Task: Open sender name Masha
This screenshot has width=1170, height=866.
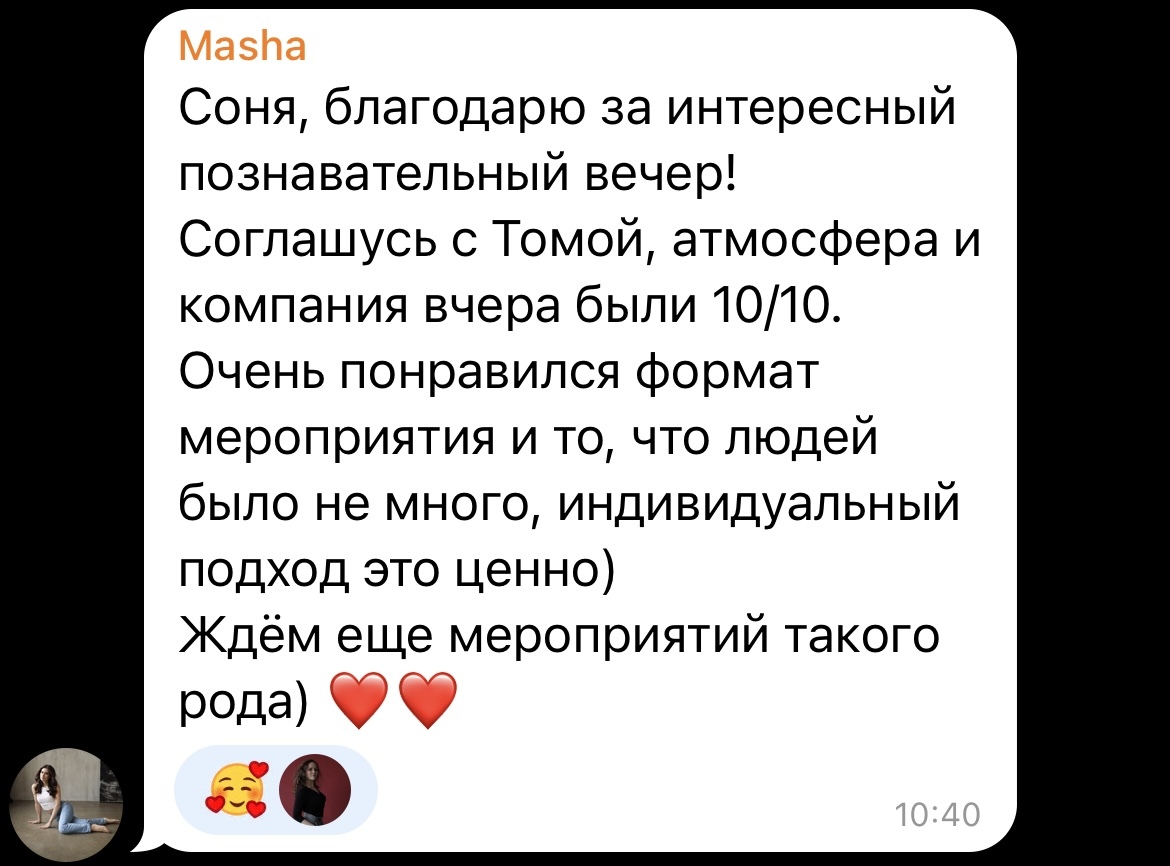Action: tap(243, 46)
